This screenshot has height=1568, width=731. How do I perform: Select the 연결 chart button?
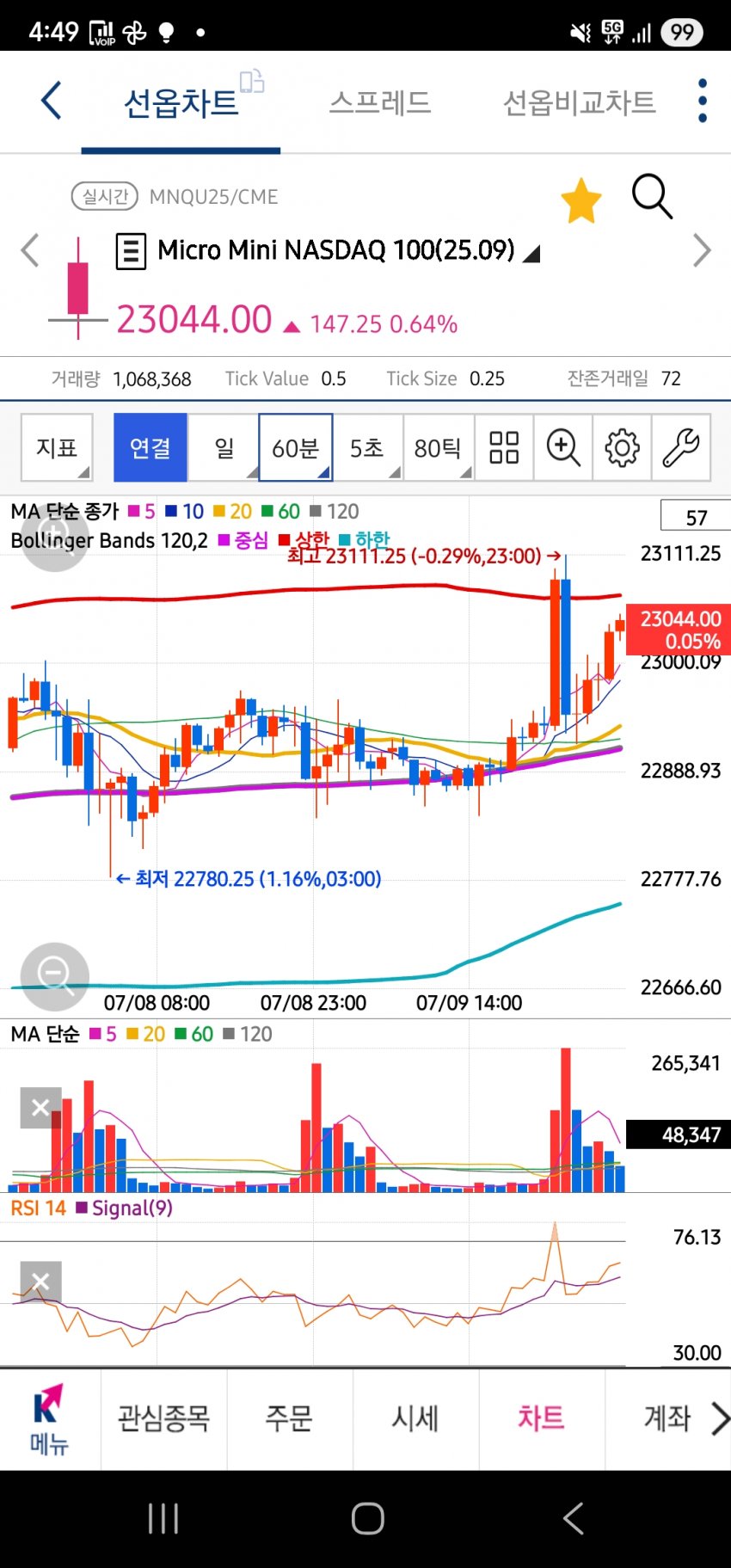[150, 447]
